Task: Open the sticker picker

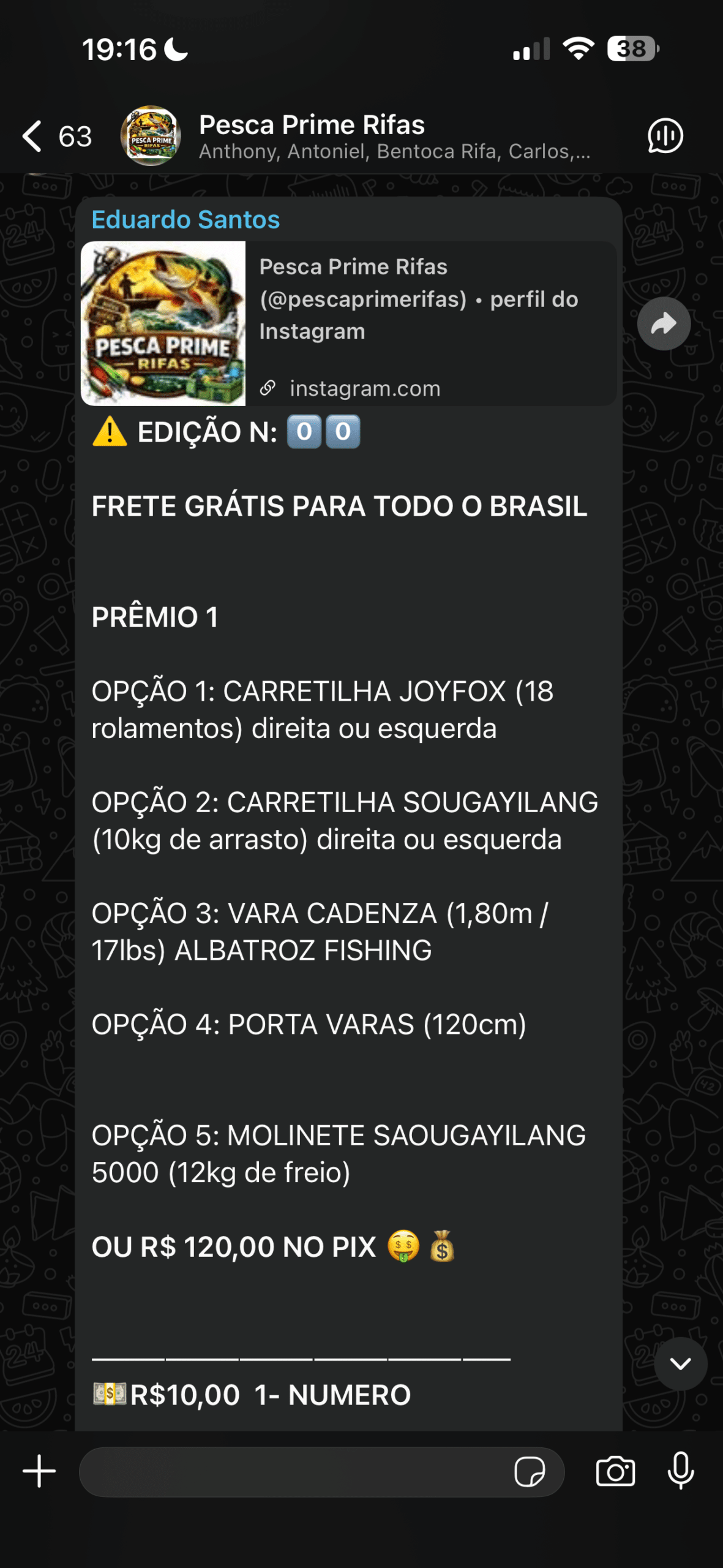Action: point(530,1471)
